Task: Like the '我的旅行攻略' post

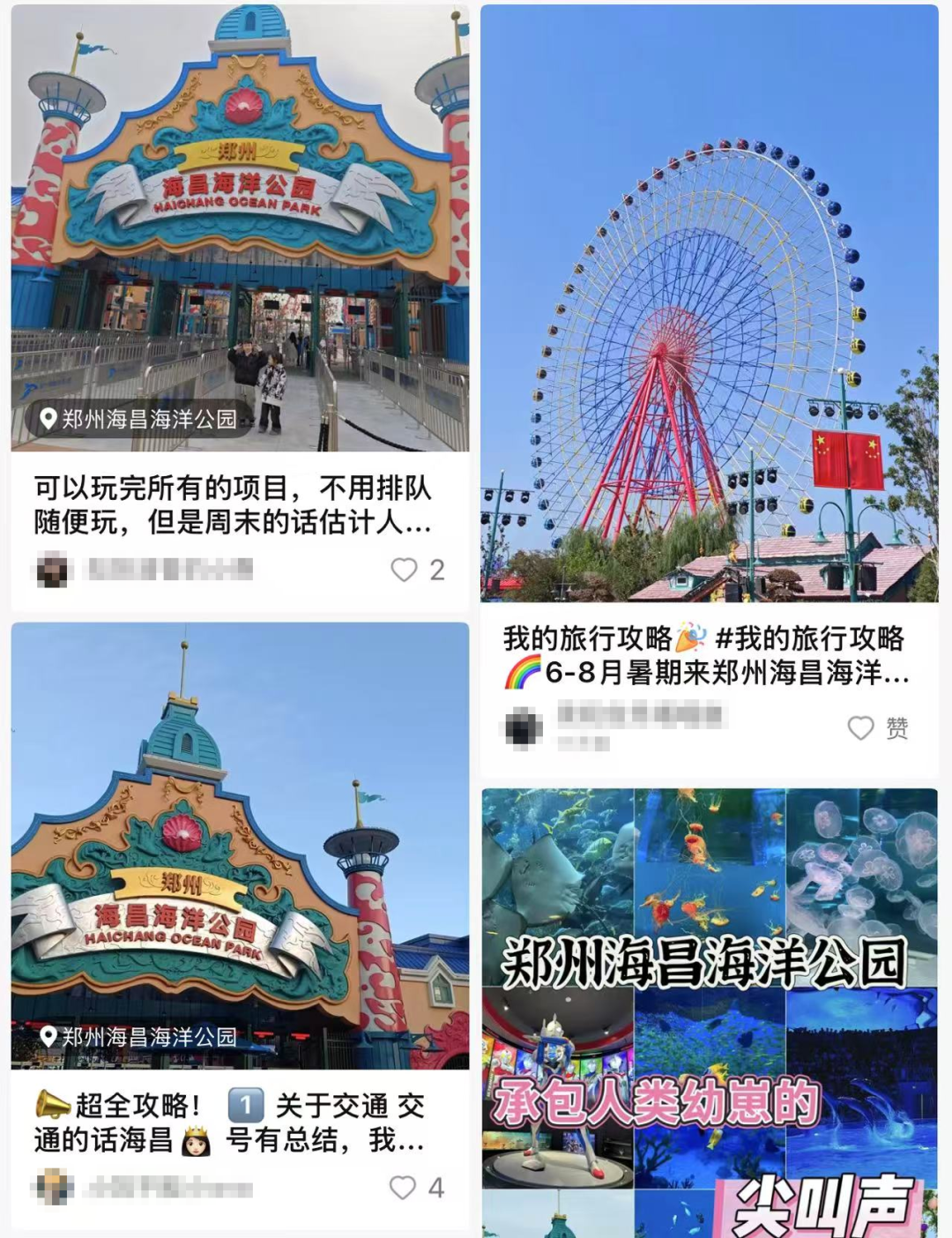Action: point(878,728)
